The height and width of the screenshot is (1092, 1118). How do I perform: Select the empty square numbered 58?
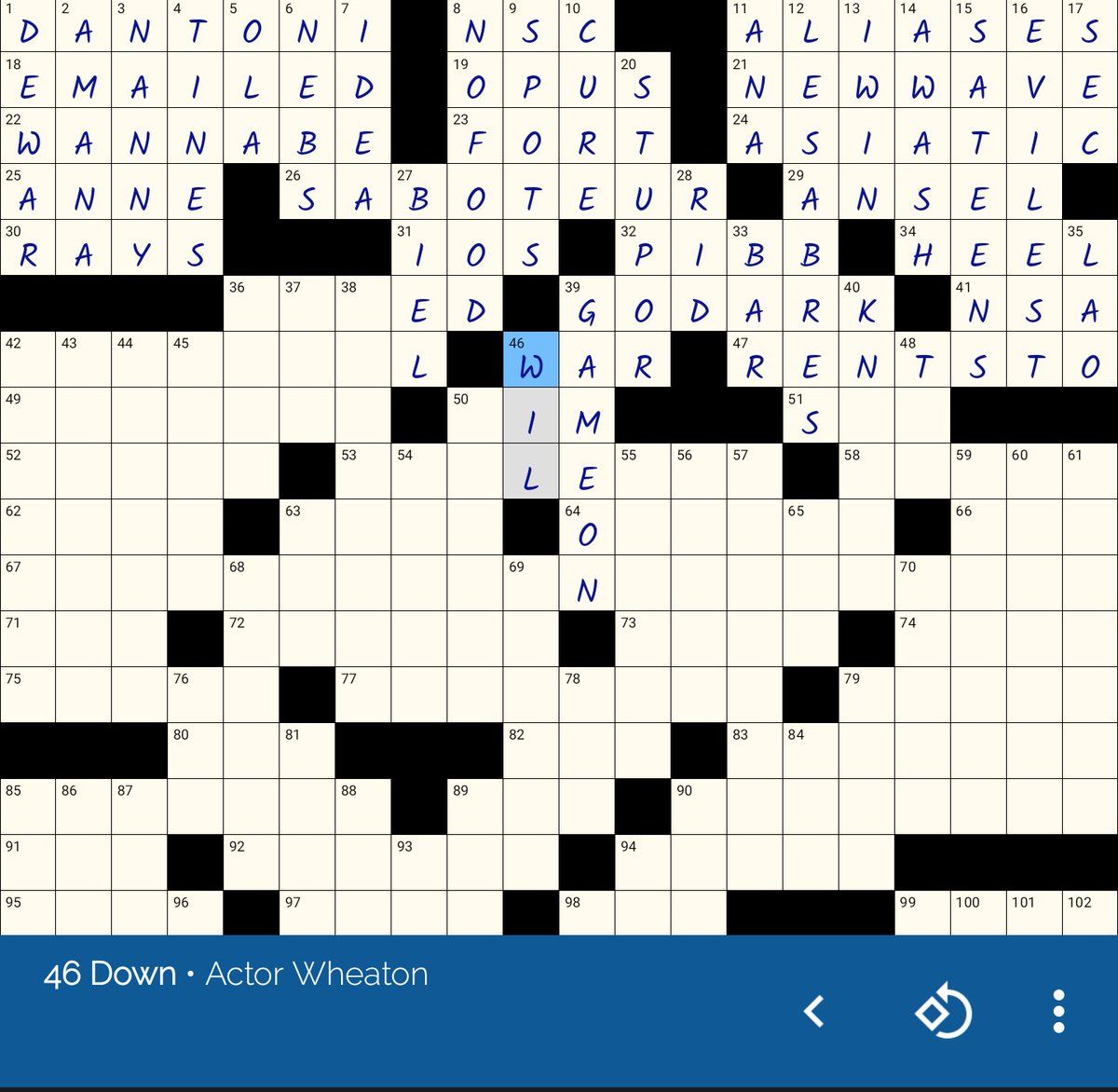(866, 472)
